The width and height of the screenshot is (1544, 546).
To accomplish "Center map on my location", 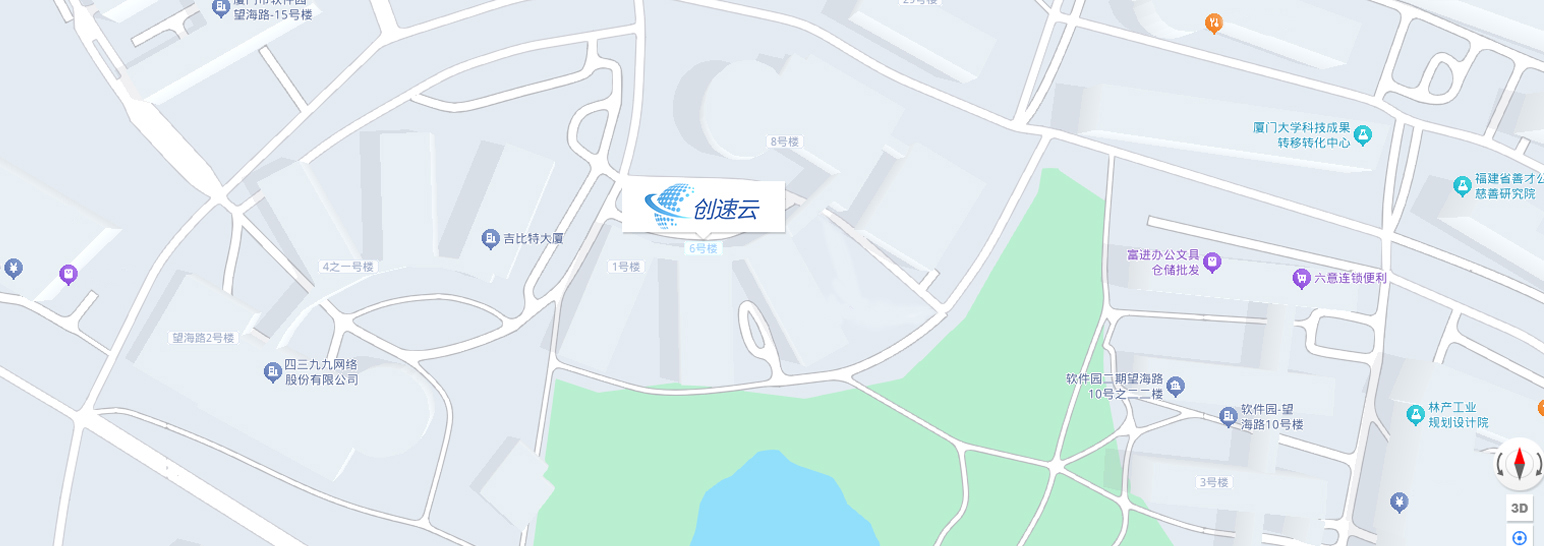I will coord(1519,537).
